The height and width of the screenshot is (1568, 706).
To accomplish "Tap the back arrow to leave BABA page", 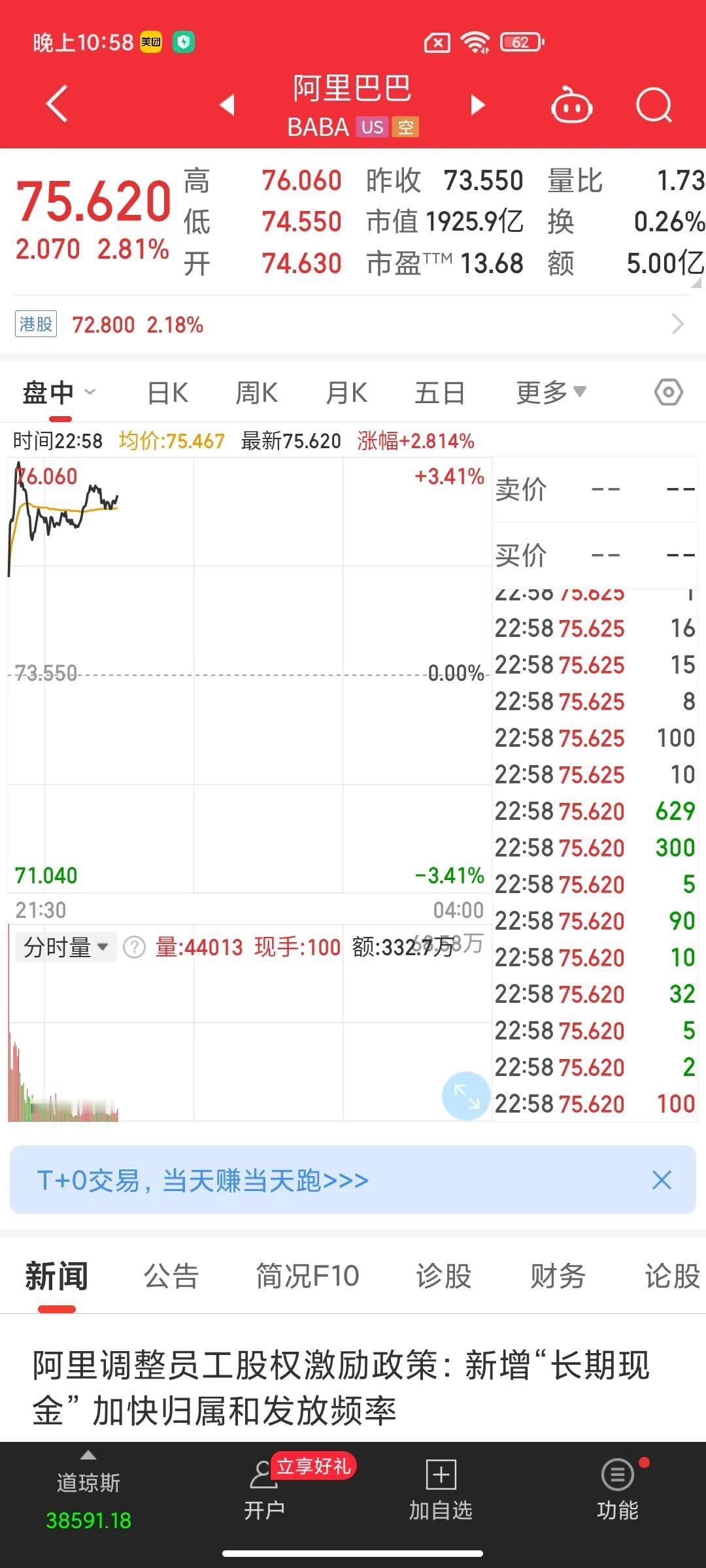I will 56,105.
